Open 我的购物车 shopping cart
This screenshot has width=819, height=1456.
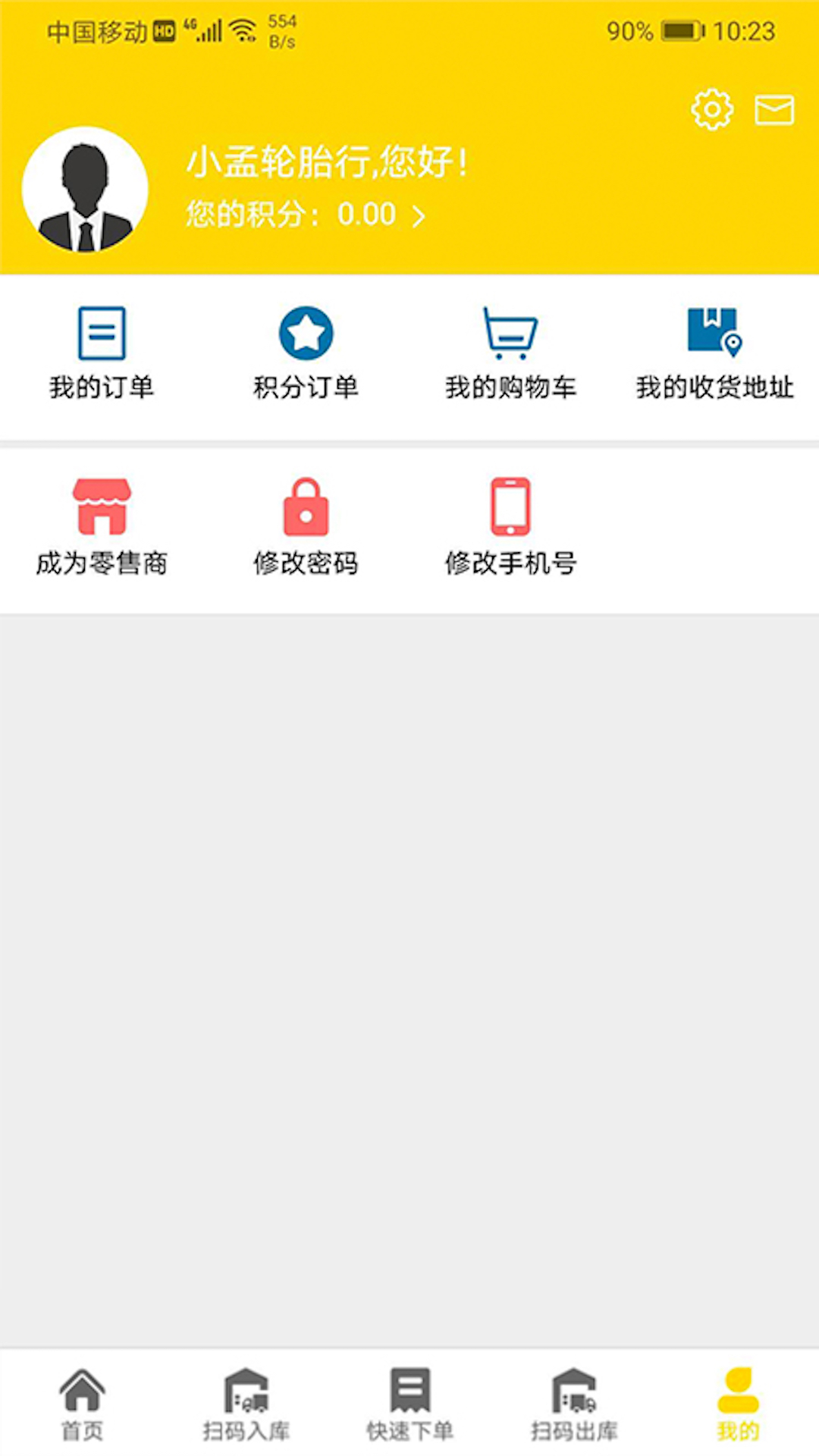tap(510, 353)
